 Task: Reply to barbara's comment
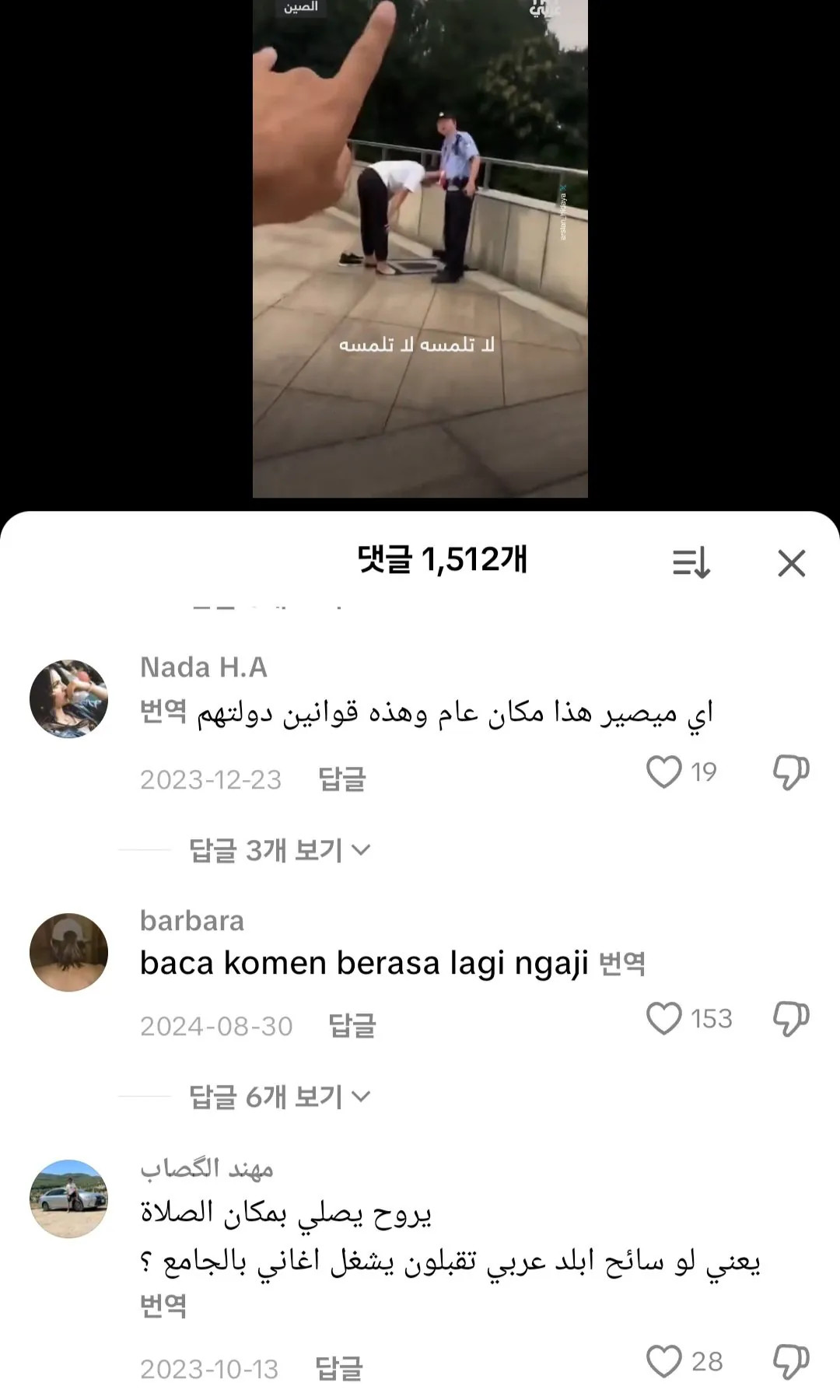coord(352,1026)
